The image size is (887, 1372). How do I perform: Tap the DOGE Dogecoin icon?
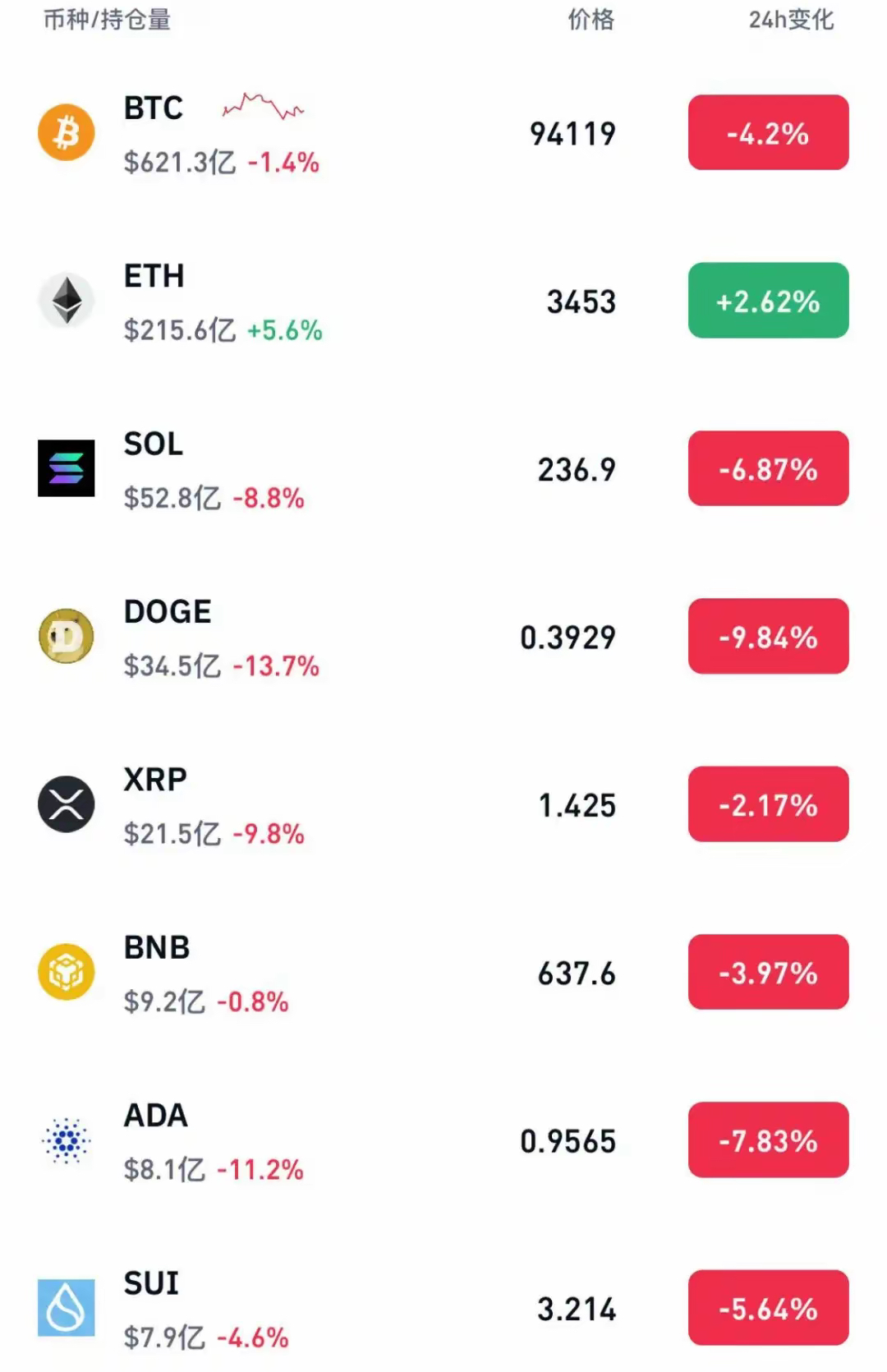(67, 637)
